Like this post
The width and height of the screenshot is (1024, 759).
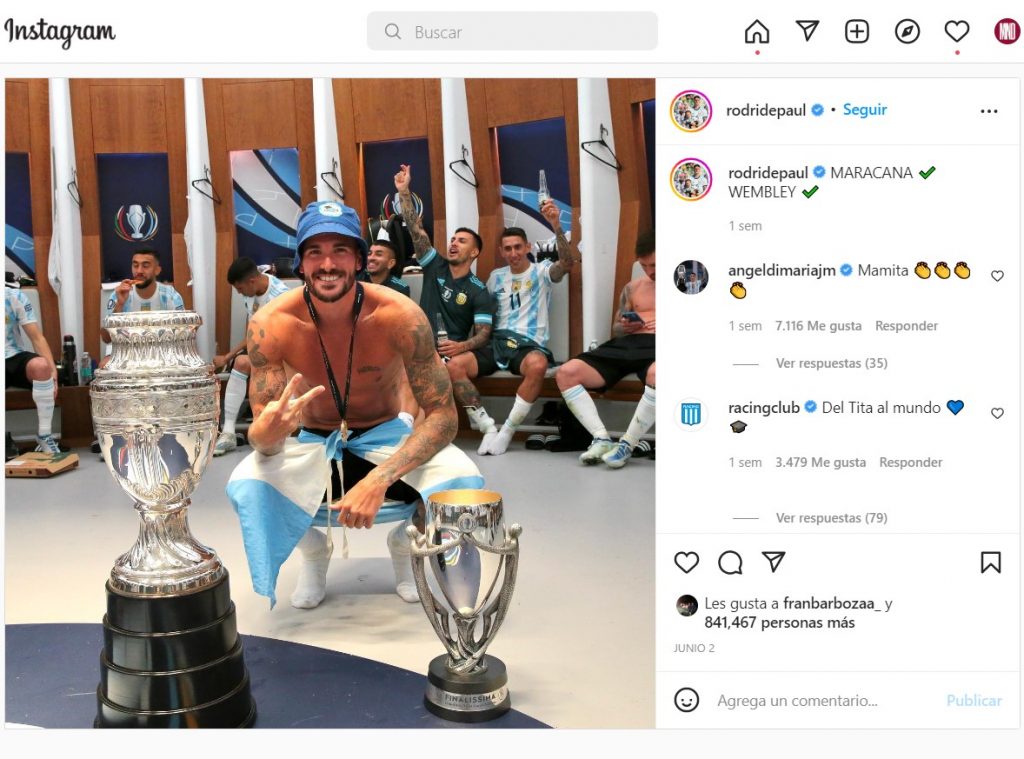coord(686,562)
